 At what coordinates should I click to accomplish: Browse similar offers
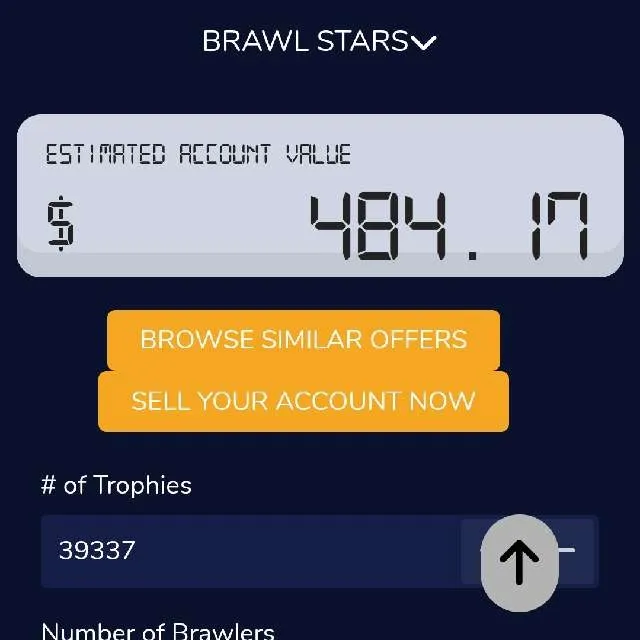click(x=303, y=340)
